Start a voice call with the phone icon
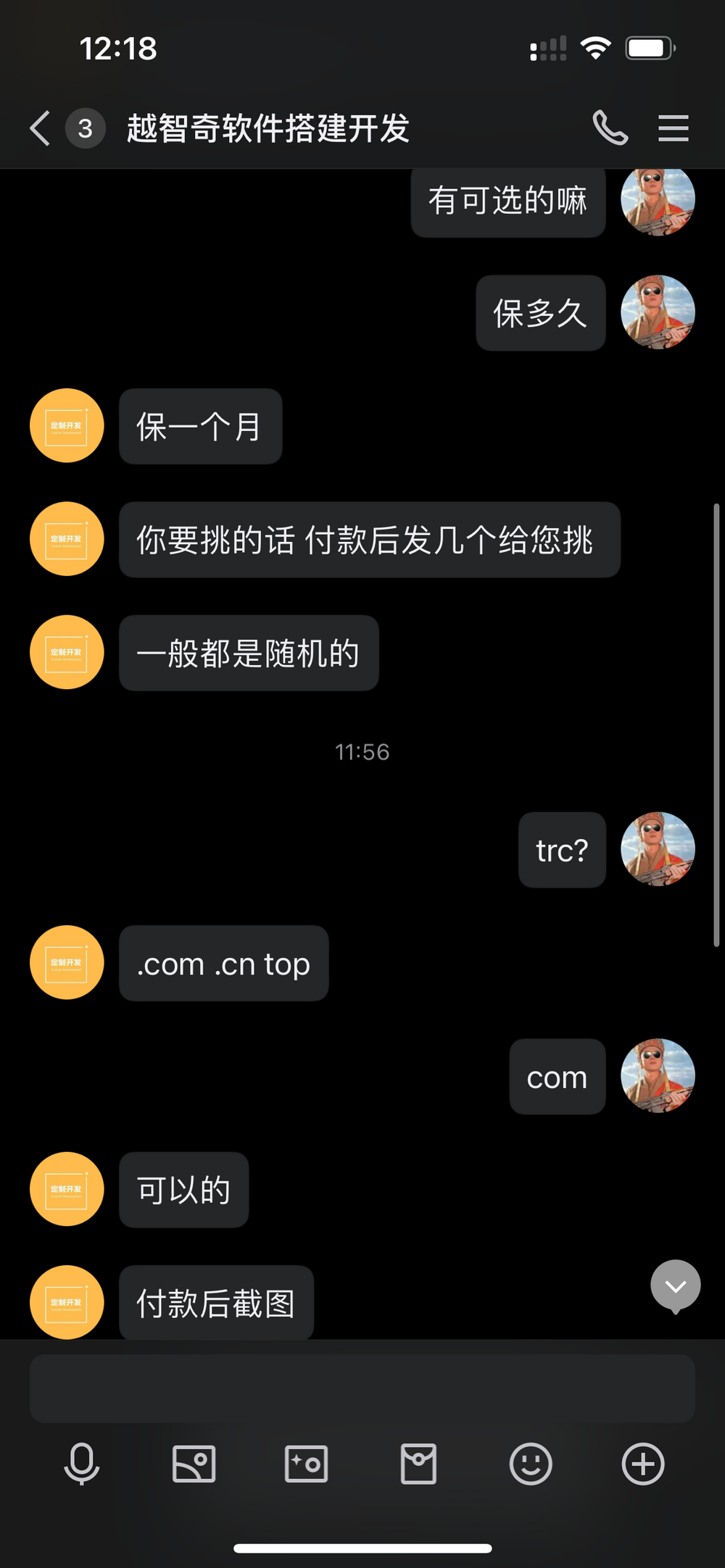The image size is (725, 1568). tap(610, 128)
